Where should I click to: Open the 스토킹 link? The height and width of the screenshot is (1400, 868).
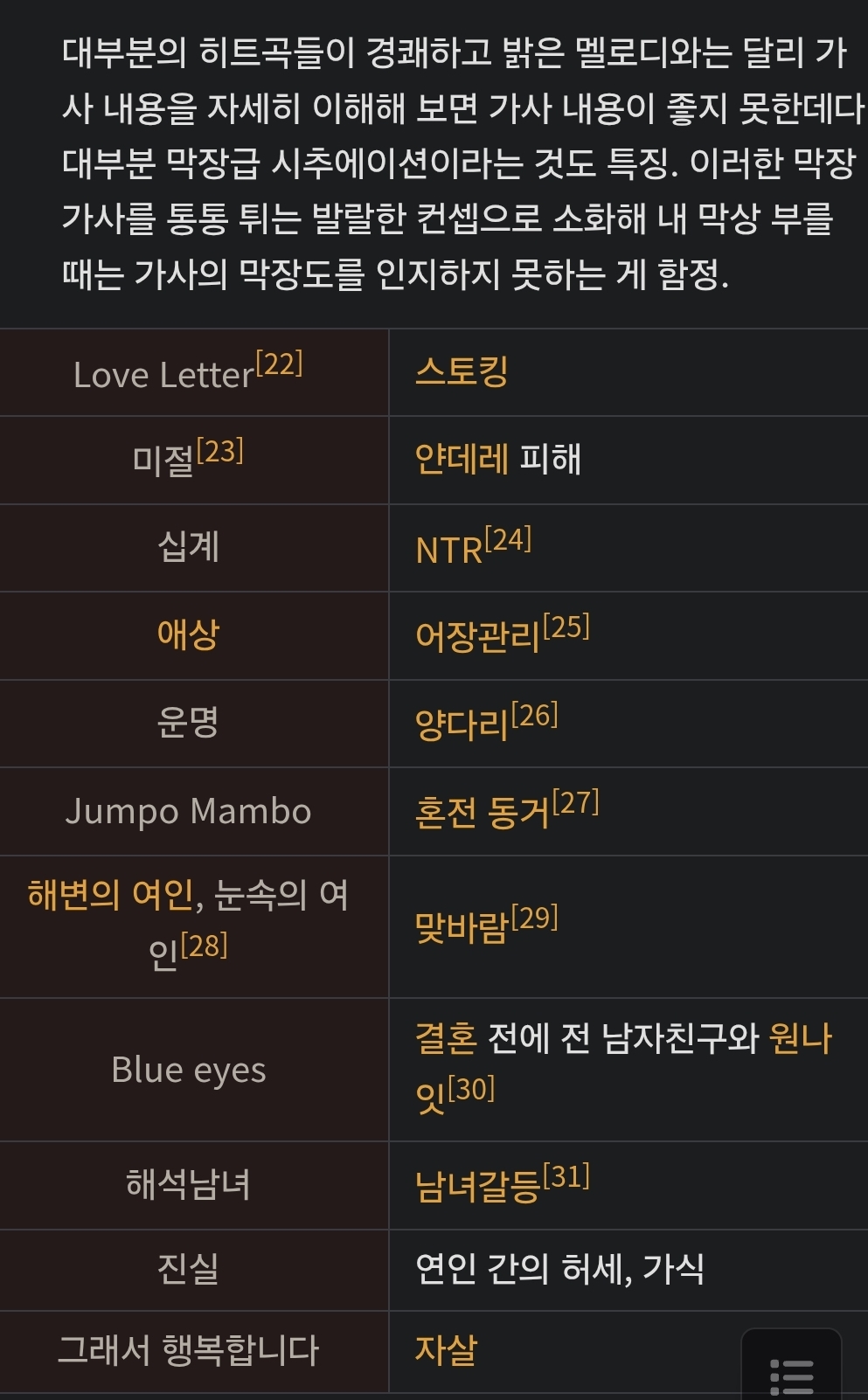coord(462,372)
